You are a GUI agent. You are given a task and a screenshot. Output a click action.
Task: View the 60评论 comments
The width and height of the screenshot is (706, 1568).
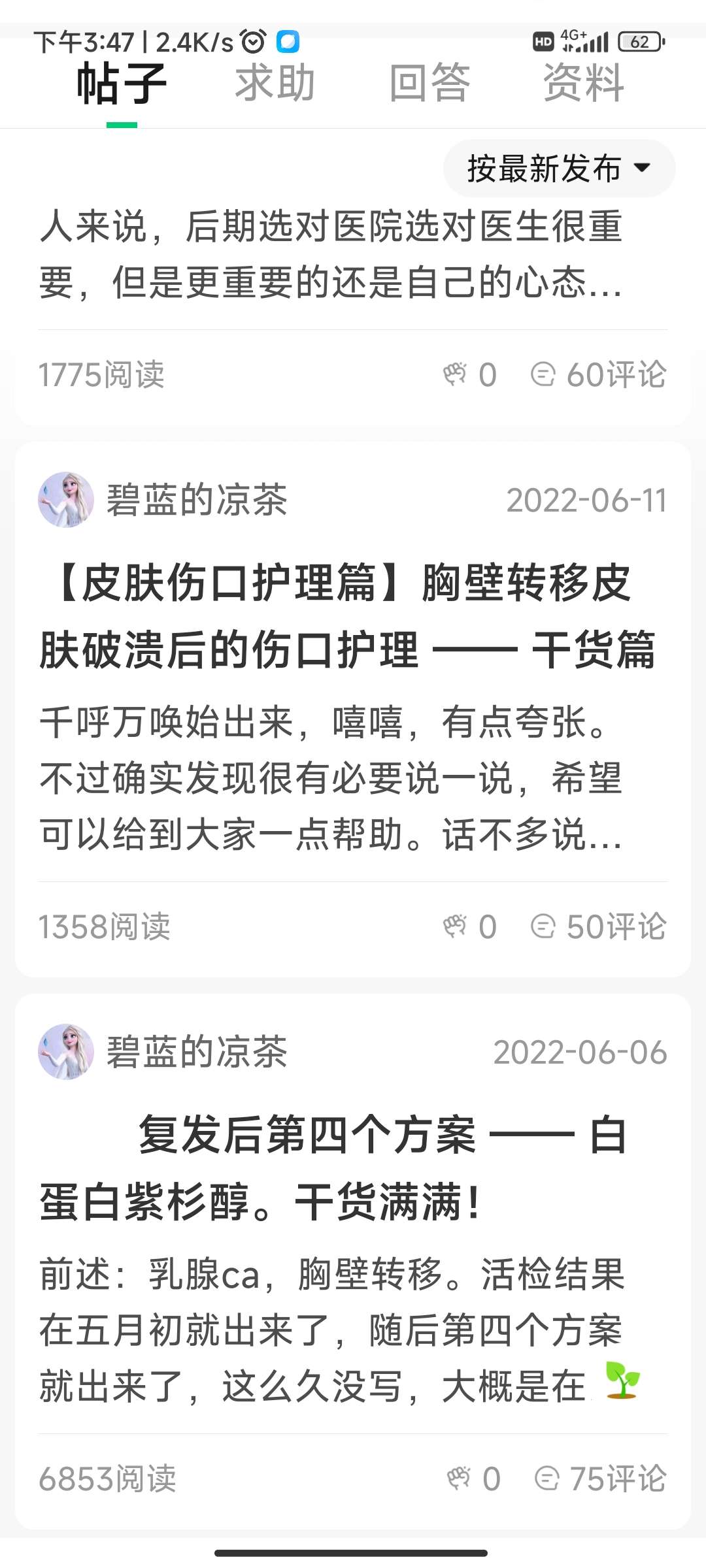(x=598, y=375)
